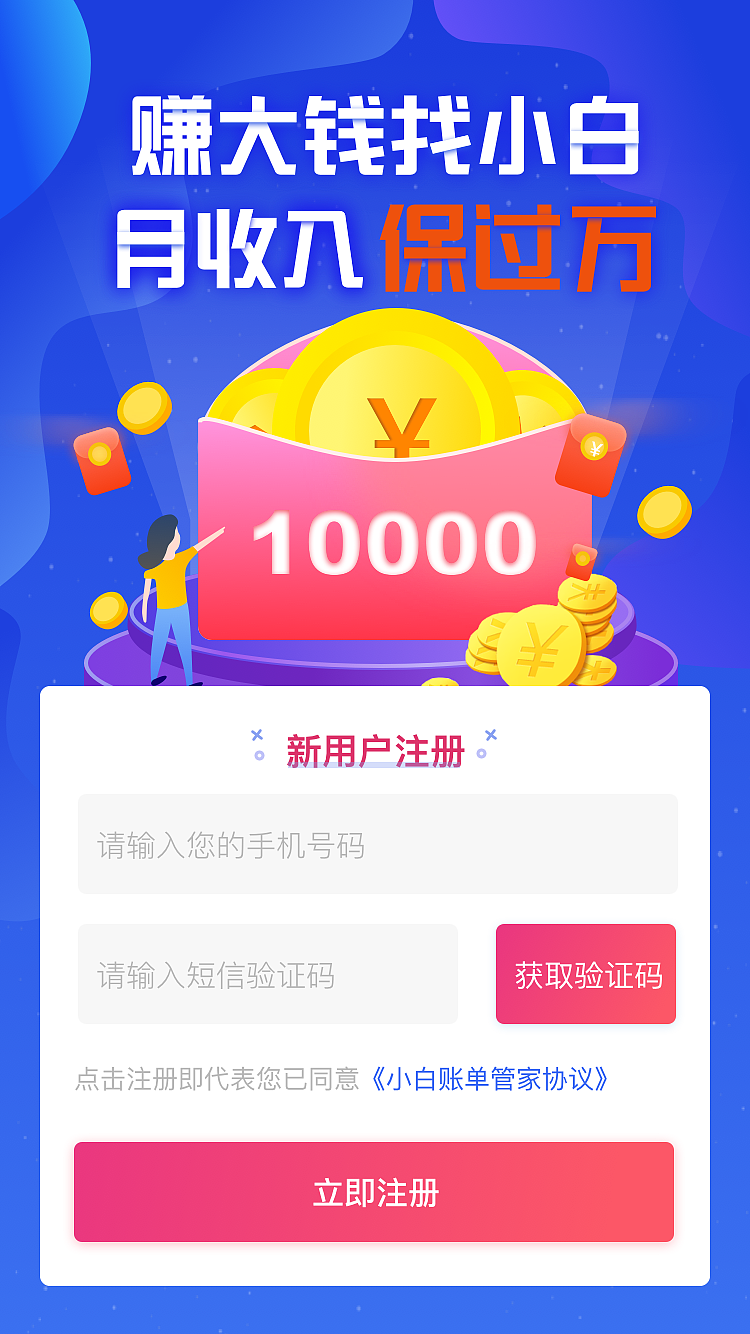Click the SMS verification code input field
This screenshot has width=750, height=1334.
[x=270, y=973]
